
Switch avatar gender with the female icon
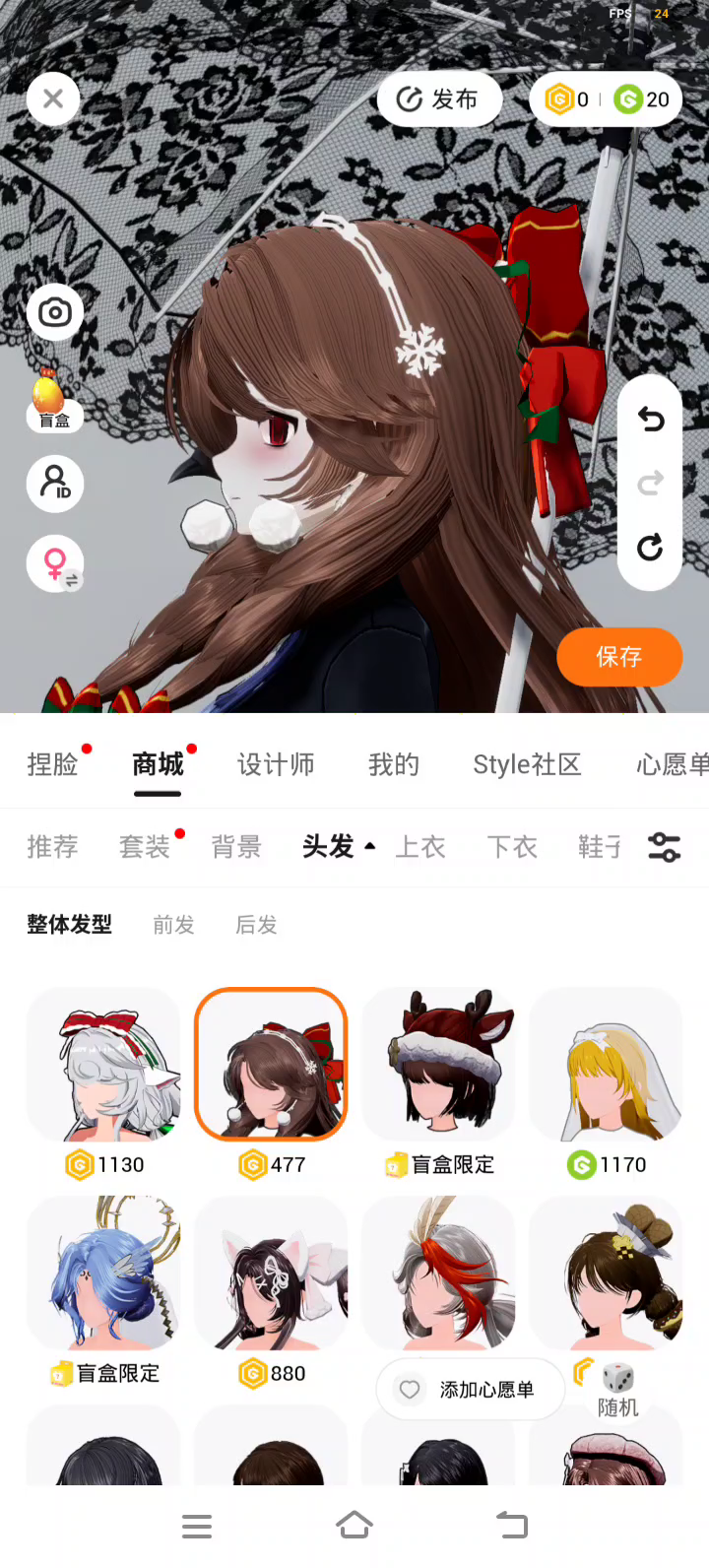55,564
